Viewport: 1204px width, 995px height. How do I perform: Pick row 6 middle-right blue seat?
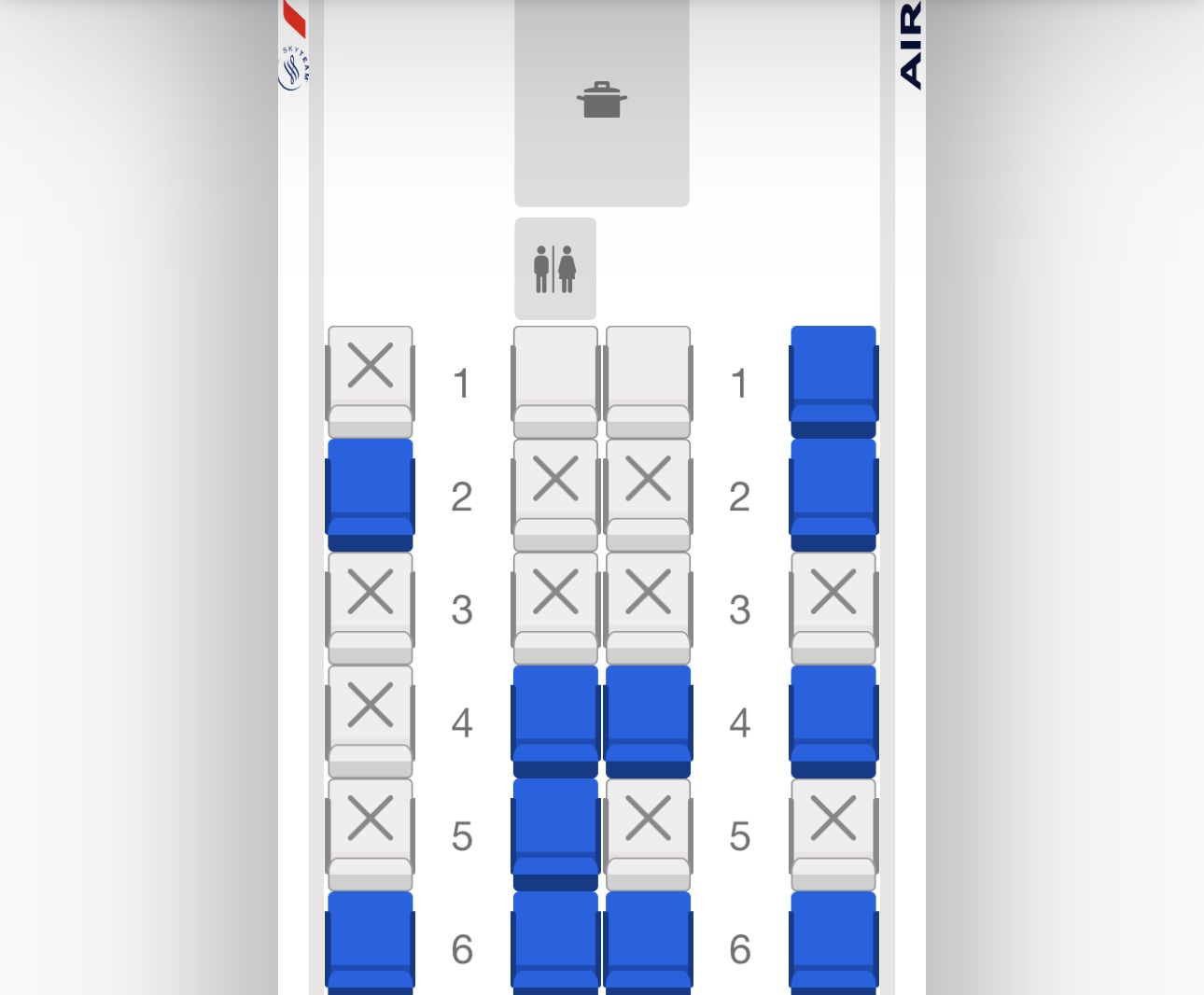click(648, 941)
